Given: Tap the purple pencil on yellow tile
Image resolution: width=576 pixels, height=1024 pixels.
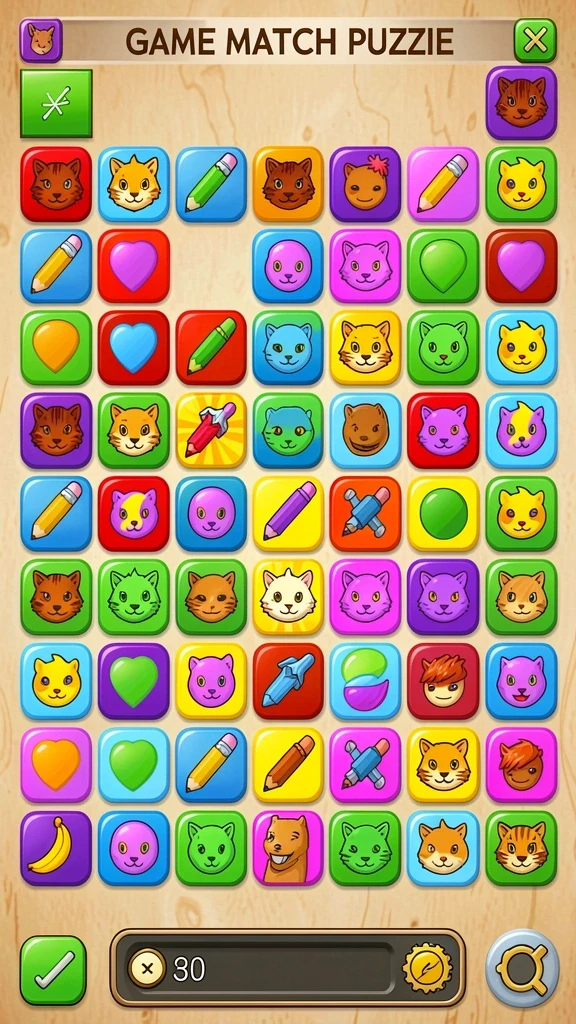Looking at the screenshot, I should [288, 513].
